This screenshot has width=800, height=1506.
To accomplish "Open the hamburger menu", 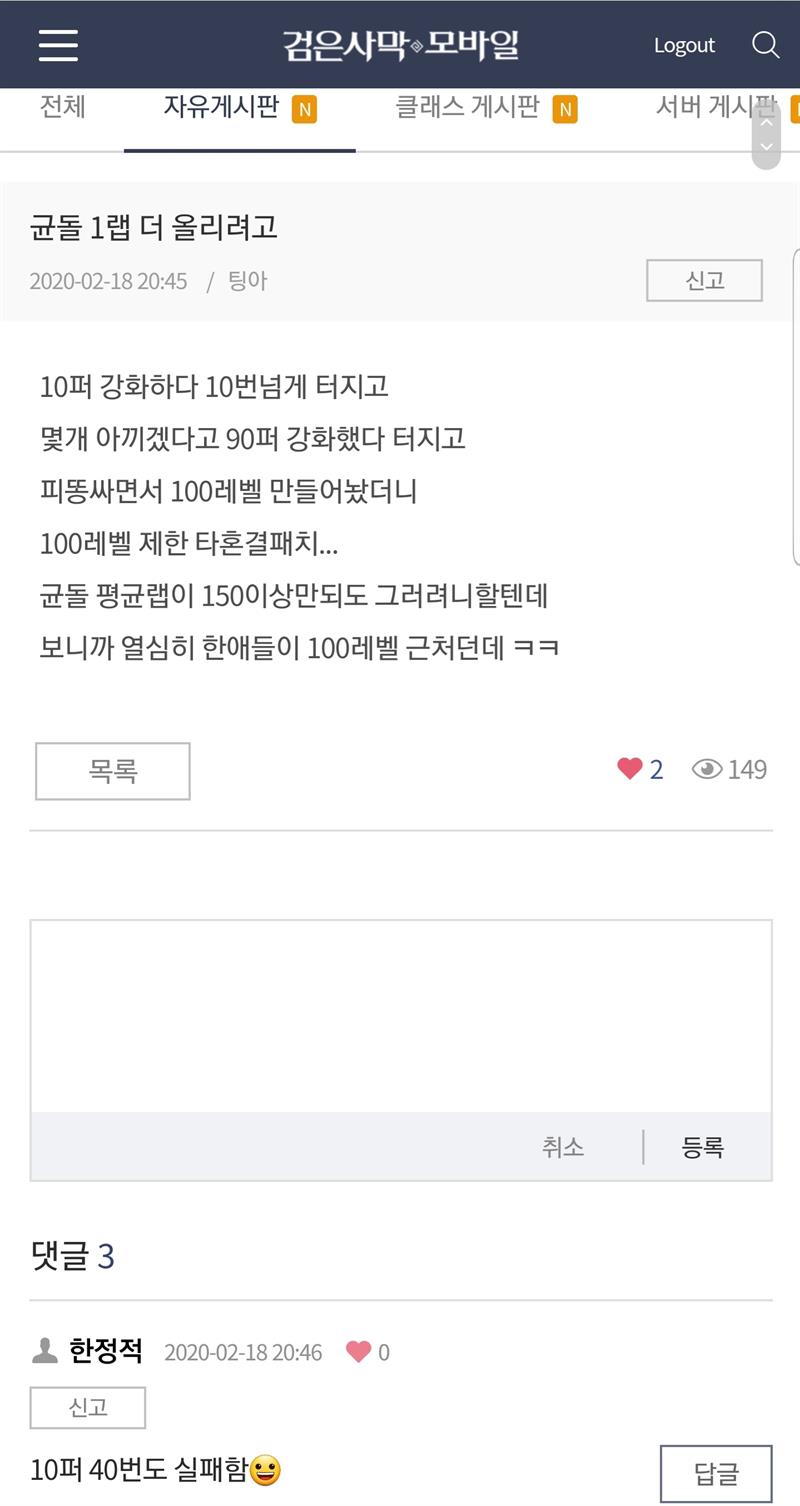I will point(58,45).
